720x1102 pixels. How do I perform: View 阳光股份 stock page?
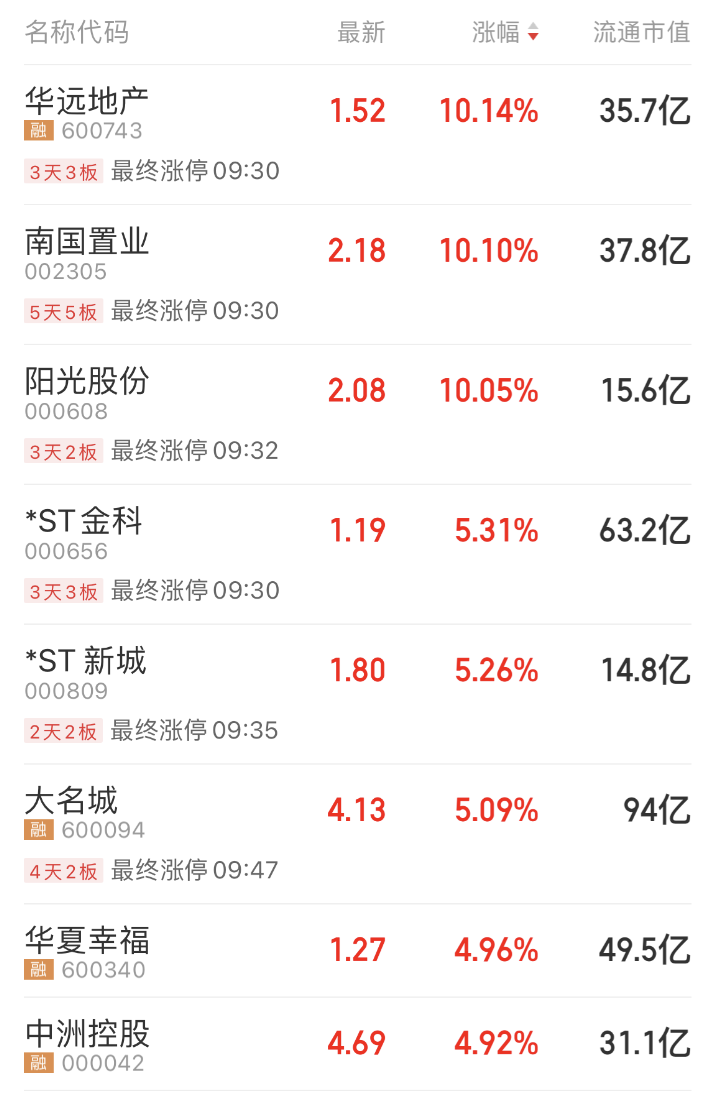pyautogui.click(x=87, y=381)
